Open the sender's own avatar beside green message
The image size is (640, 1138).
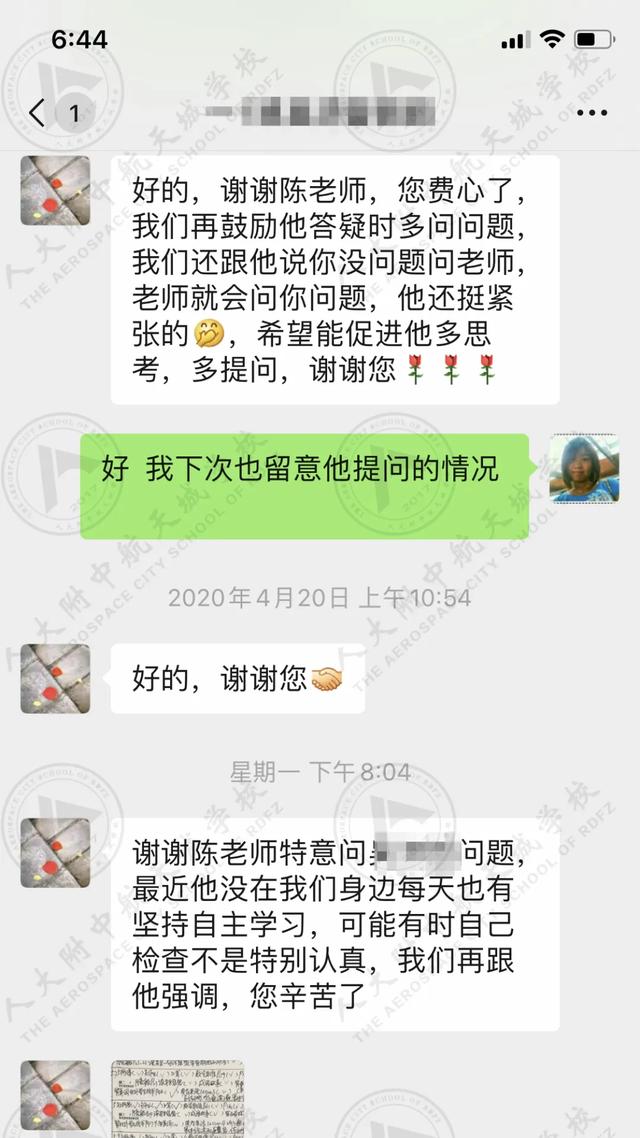(x=584, y=468)
